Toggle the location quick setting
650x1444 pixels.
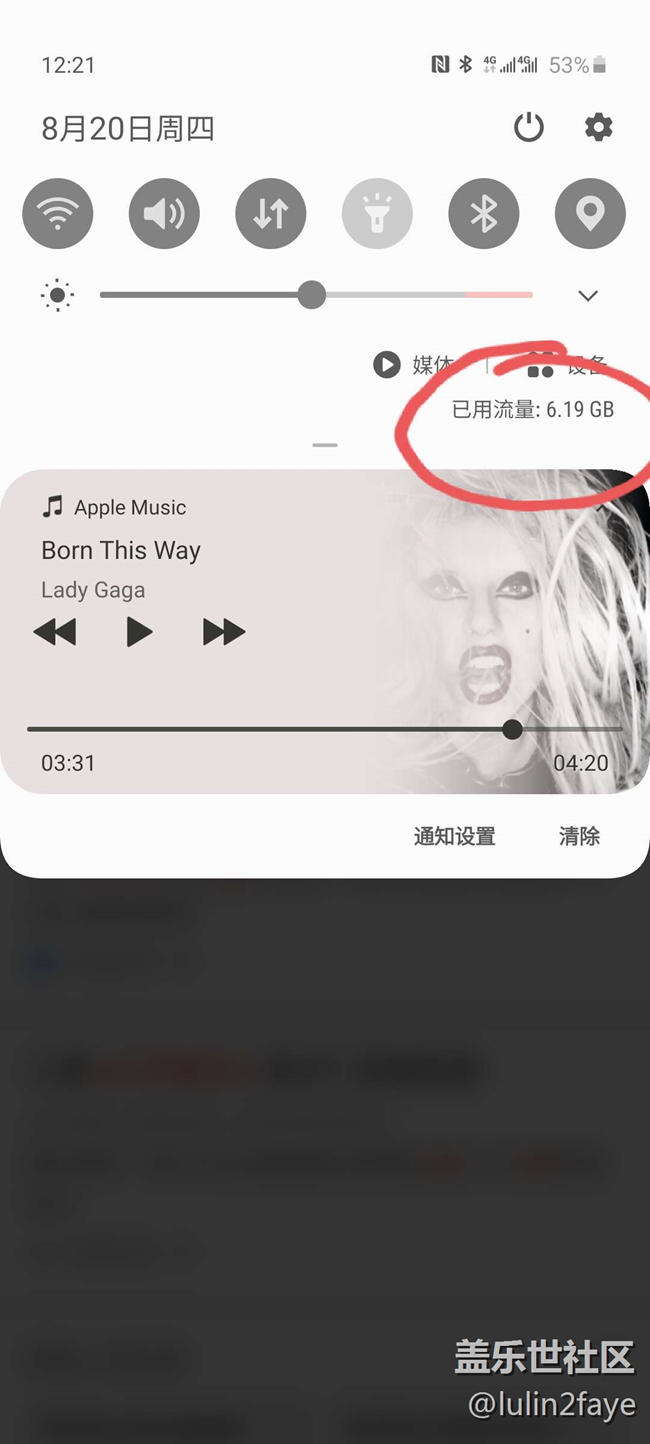(x=590, y=214)
